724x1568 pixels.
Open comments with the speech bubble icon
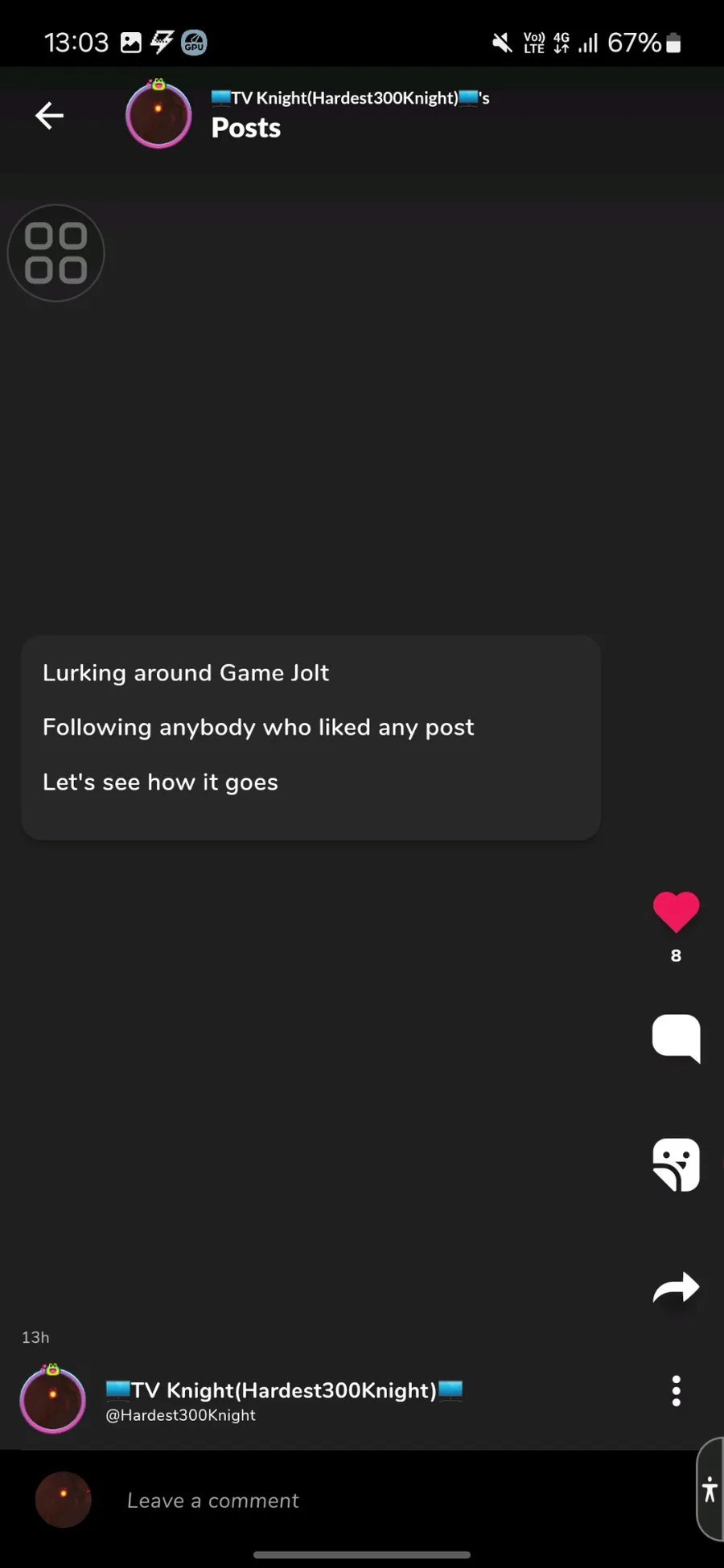[x=676, y=1039]
